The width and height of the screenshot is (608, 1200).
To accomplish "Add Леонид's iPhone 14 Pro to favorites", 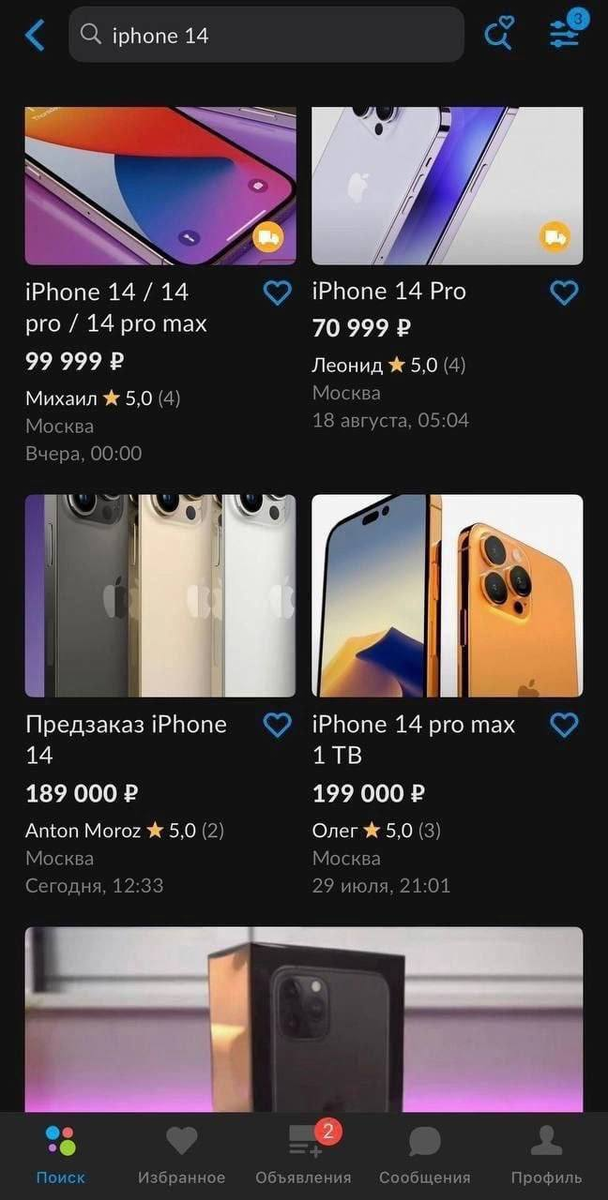I will coord(564,293).
